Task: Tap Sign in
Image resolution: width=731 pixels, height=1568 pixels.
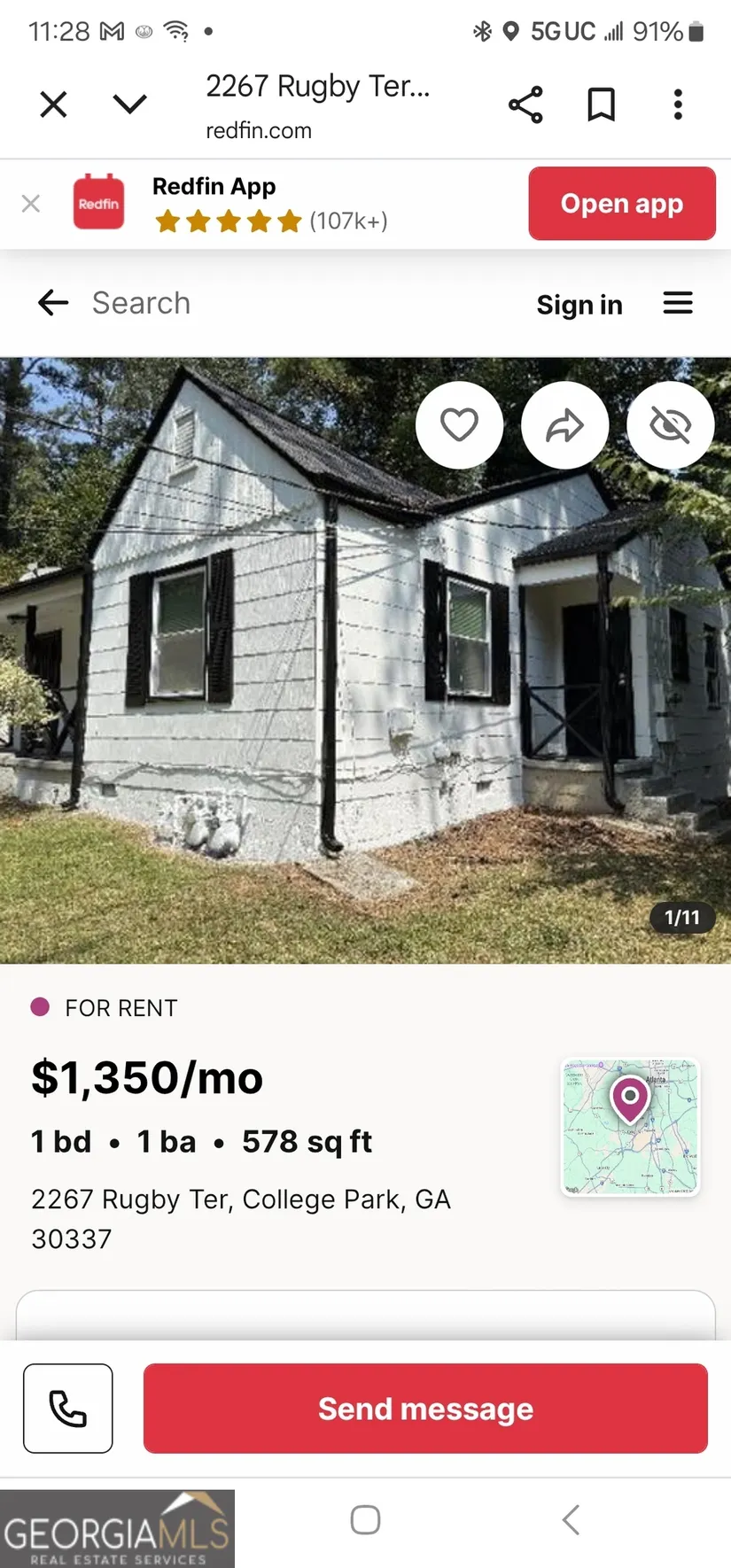Action: click(x=579, y=305)
